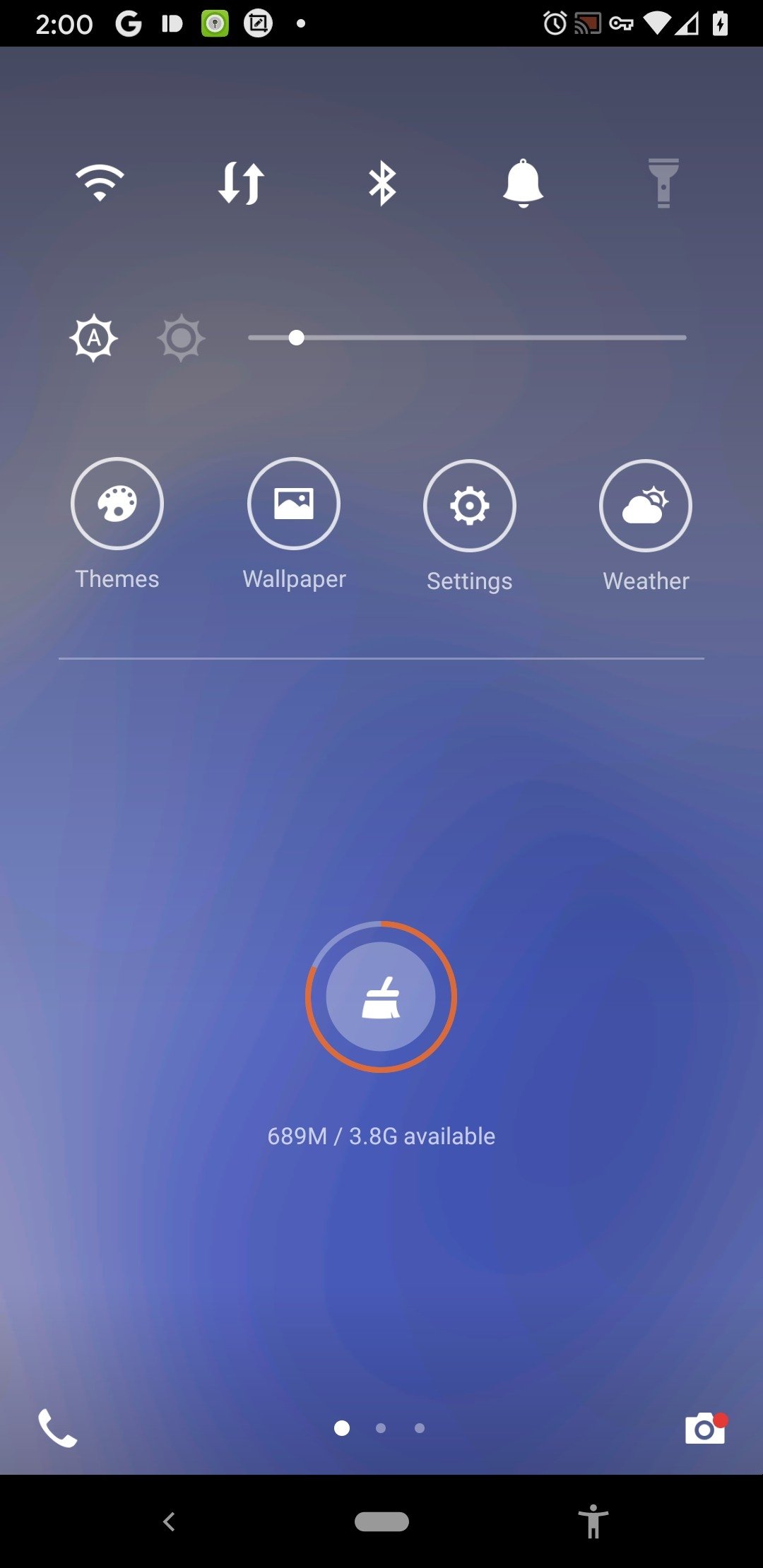763x1568 pixels.
Task: Toggle the sound bell icon
Action: click(x=523, y=183)
